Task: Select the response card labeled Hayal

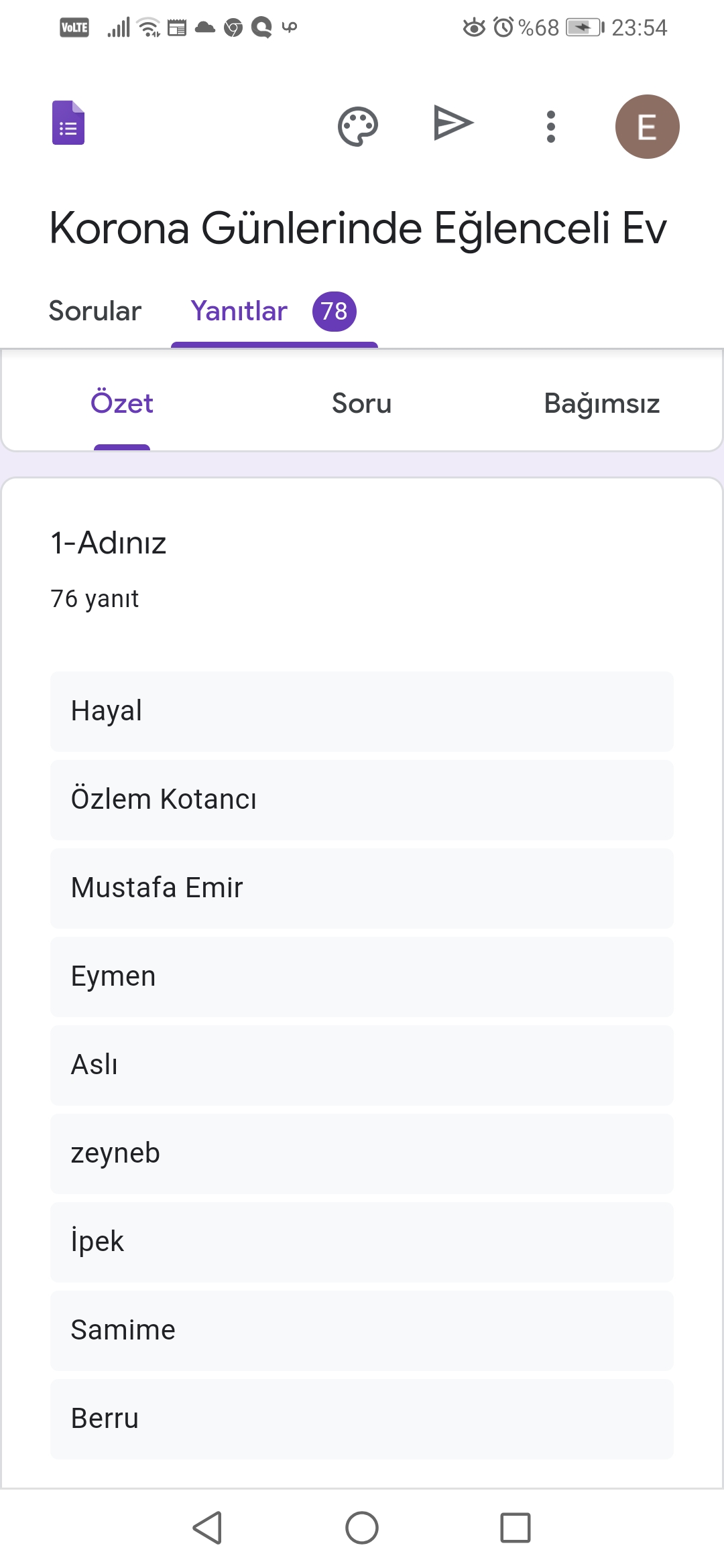Action: [361, 711]
